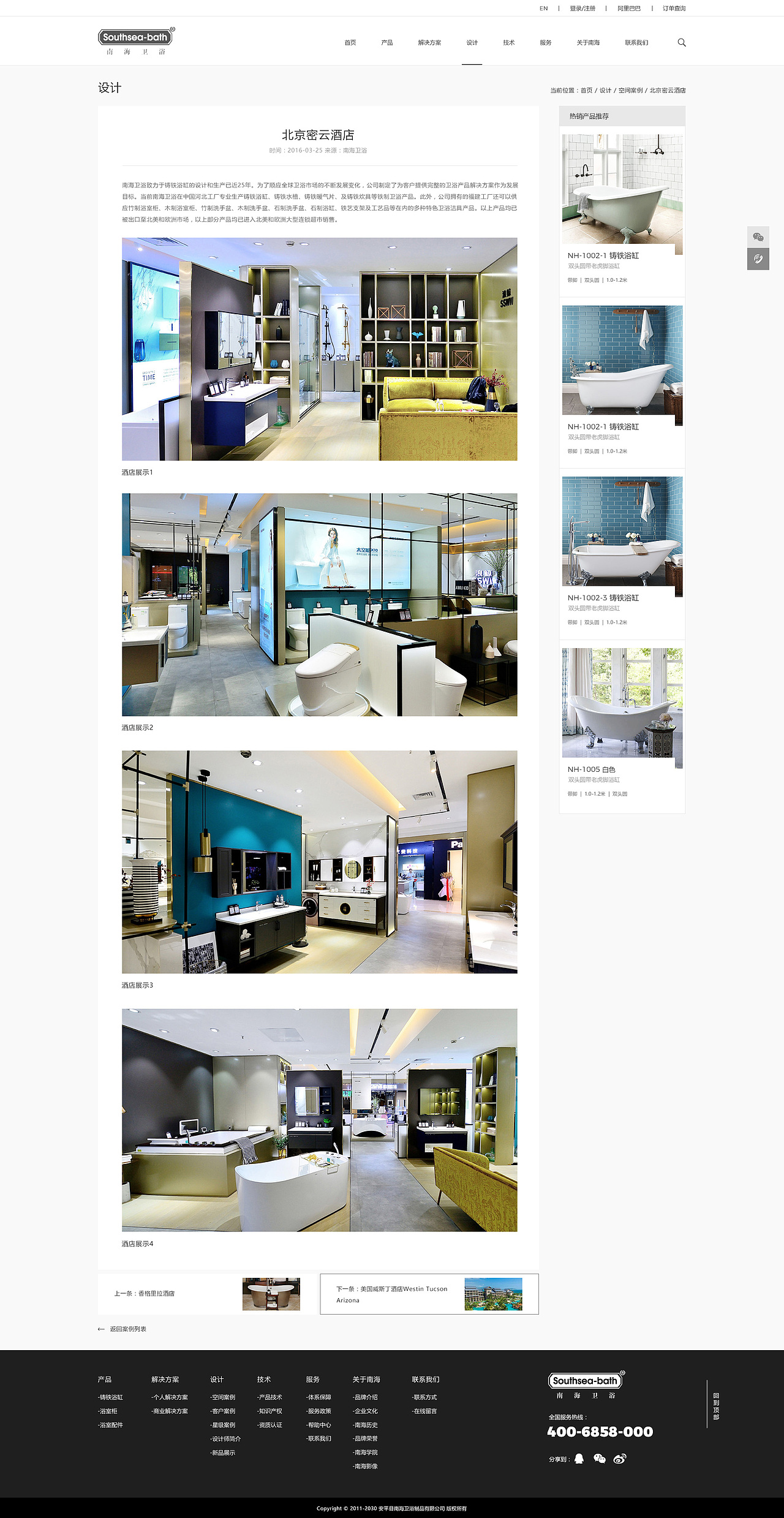784x1518 pixels.
Task: Open 关于南海 from the top navigation
Action: (x=588, y=43)
